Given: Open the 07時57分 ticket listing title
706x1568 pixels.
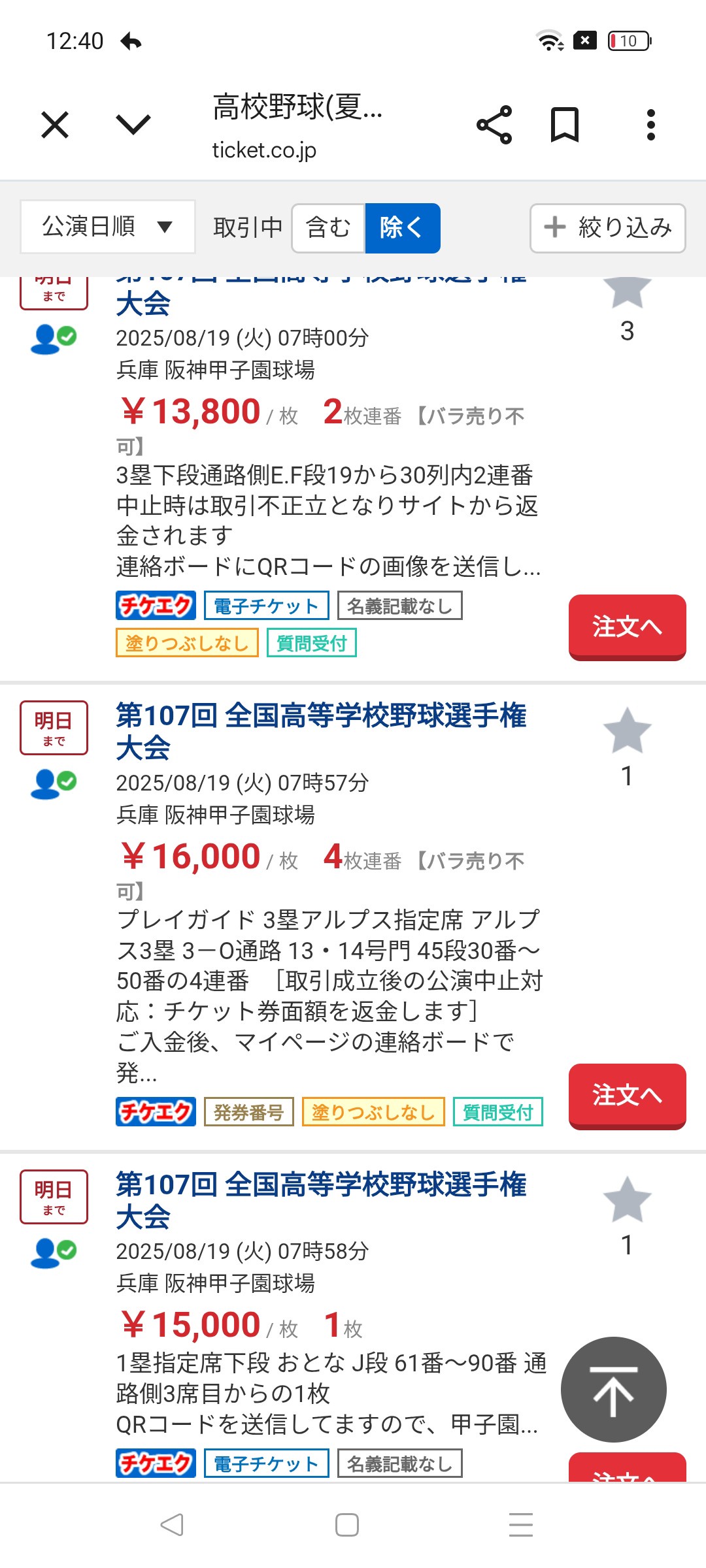Looking at the screenshot, I should (321, 732).
